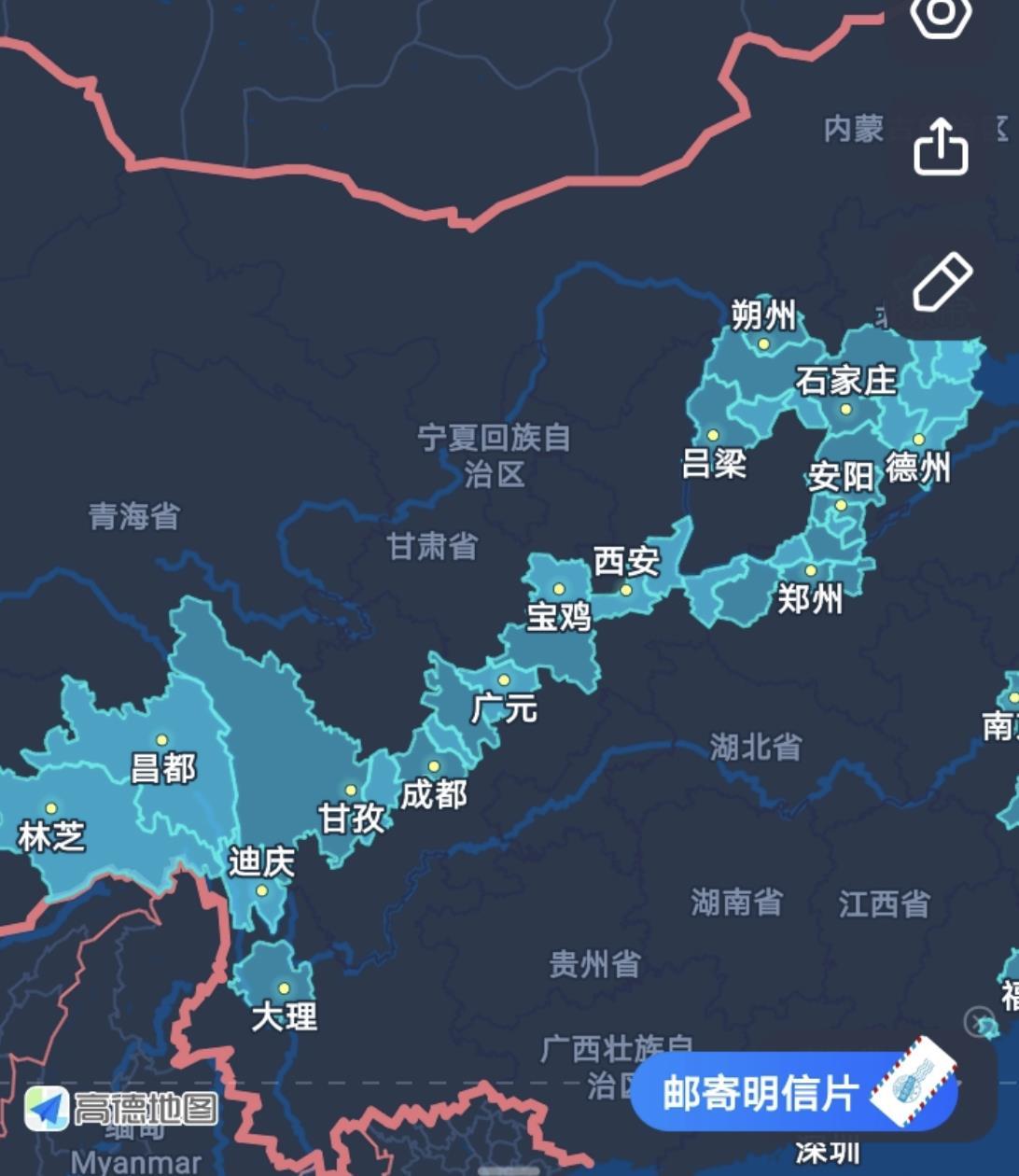This screenshot has height=1176, width=1019.
Task: Dismiss the 邮寄明信片 banner
Action: (979, 1021)
